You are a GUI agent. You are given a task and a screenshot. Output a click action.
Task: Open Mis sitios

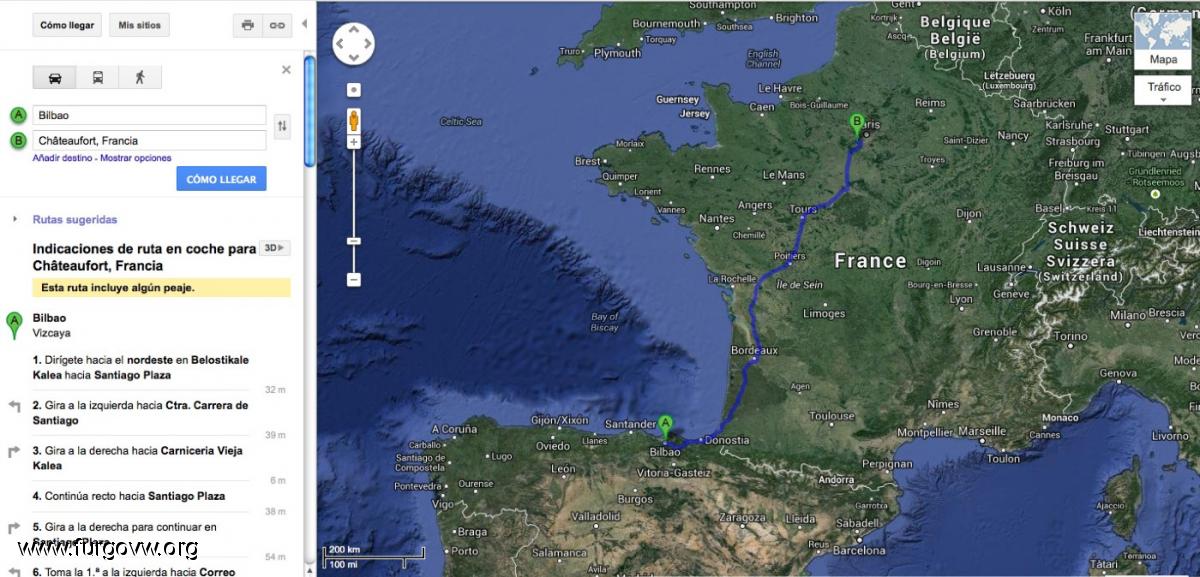click(138, 25)
